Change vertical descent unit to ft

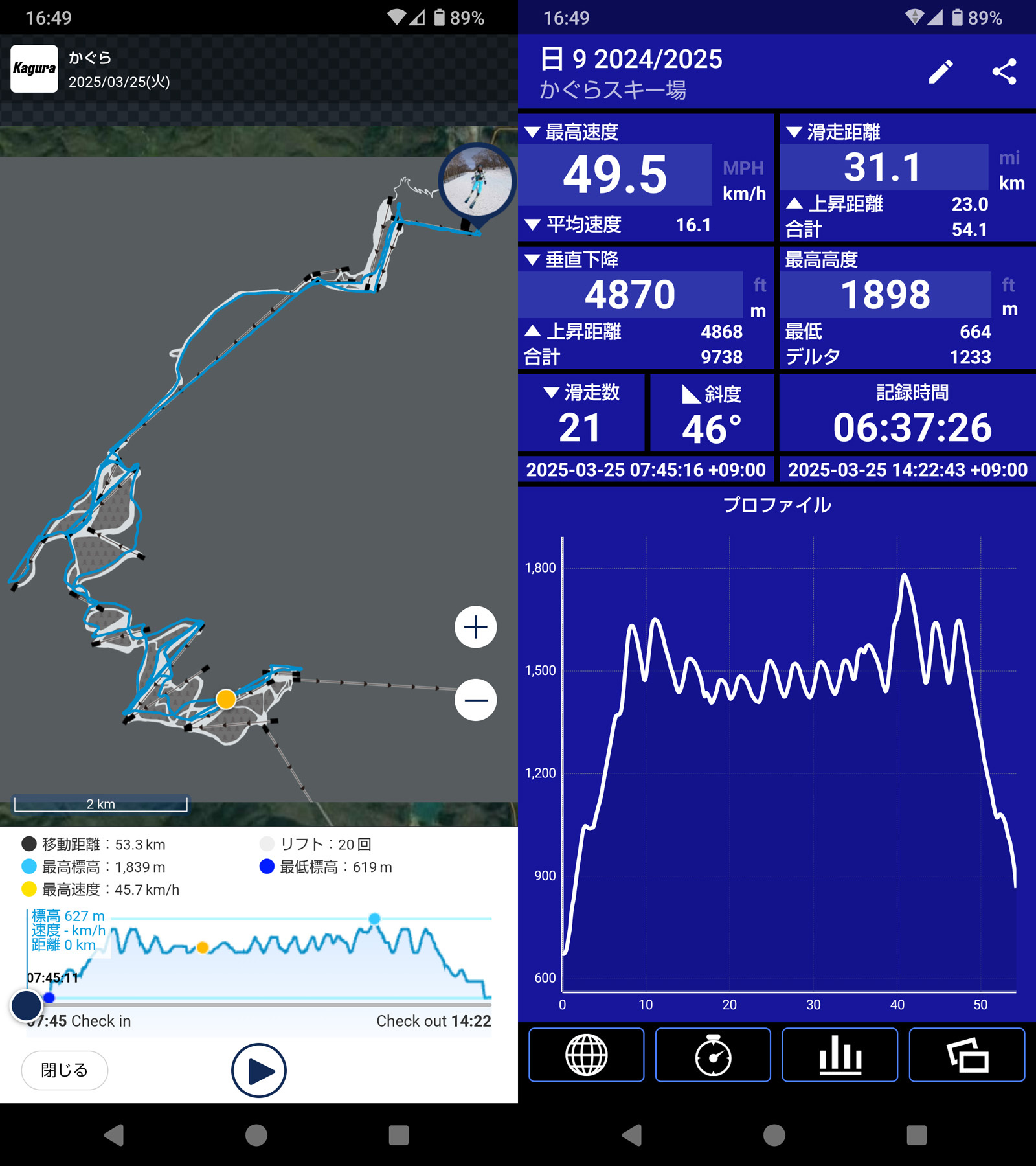(760, 285)
